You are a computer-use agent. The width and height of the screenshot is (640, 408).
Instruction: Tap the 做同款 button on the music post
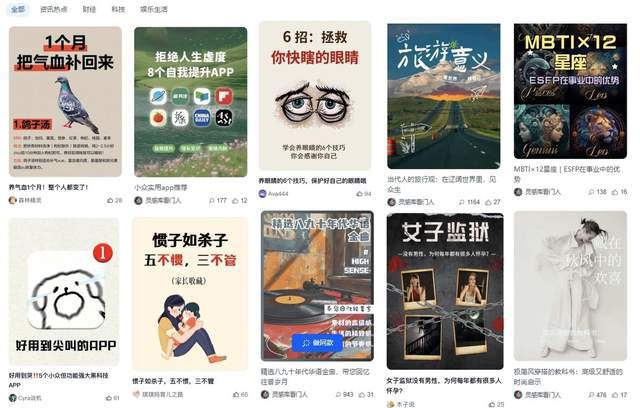point(316,343)
